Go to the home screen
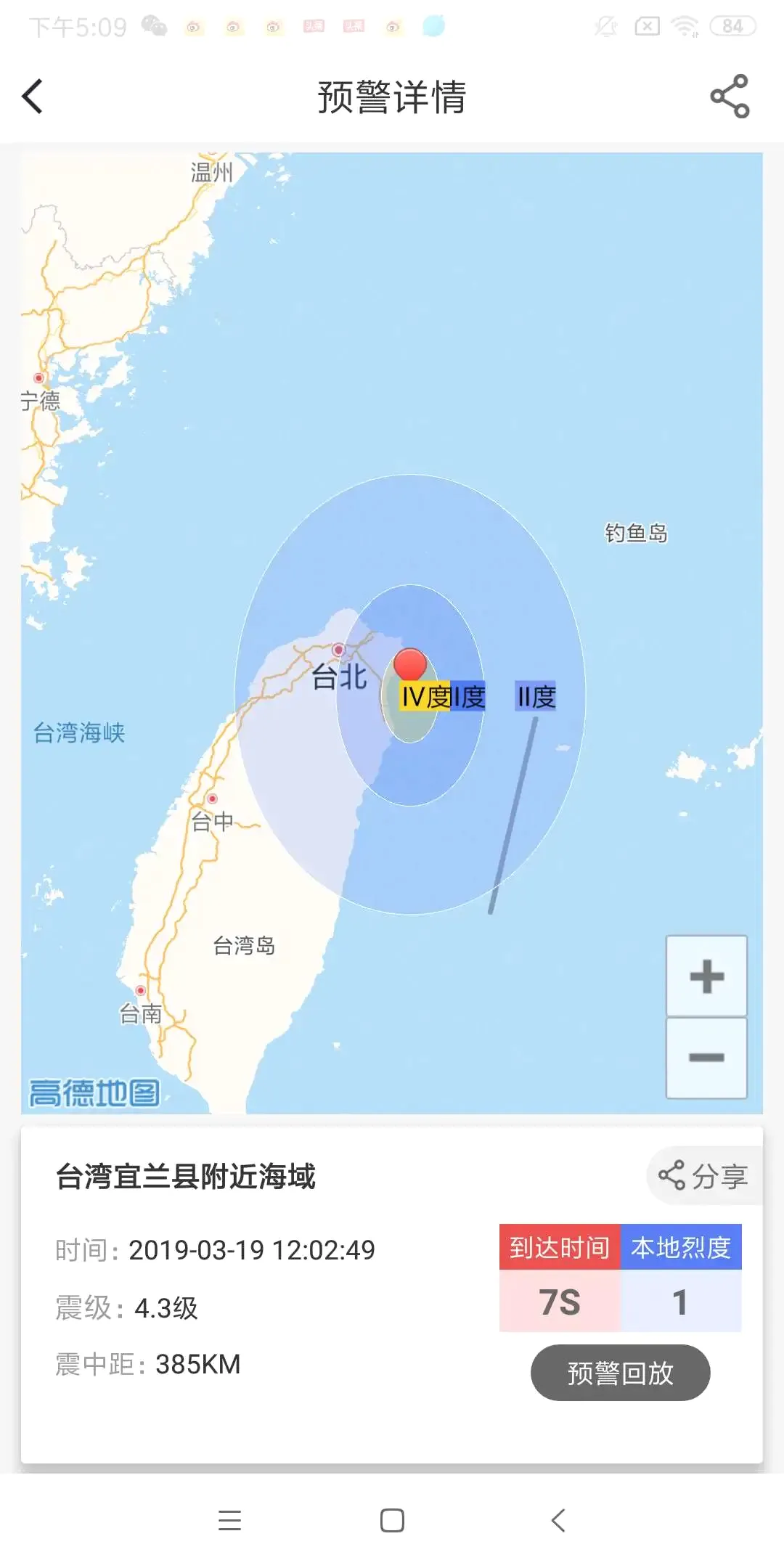The width and height of the screenshot is (784, 1568). (392, 1520)
